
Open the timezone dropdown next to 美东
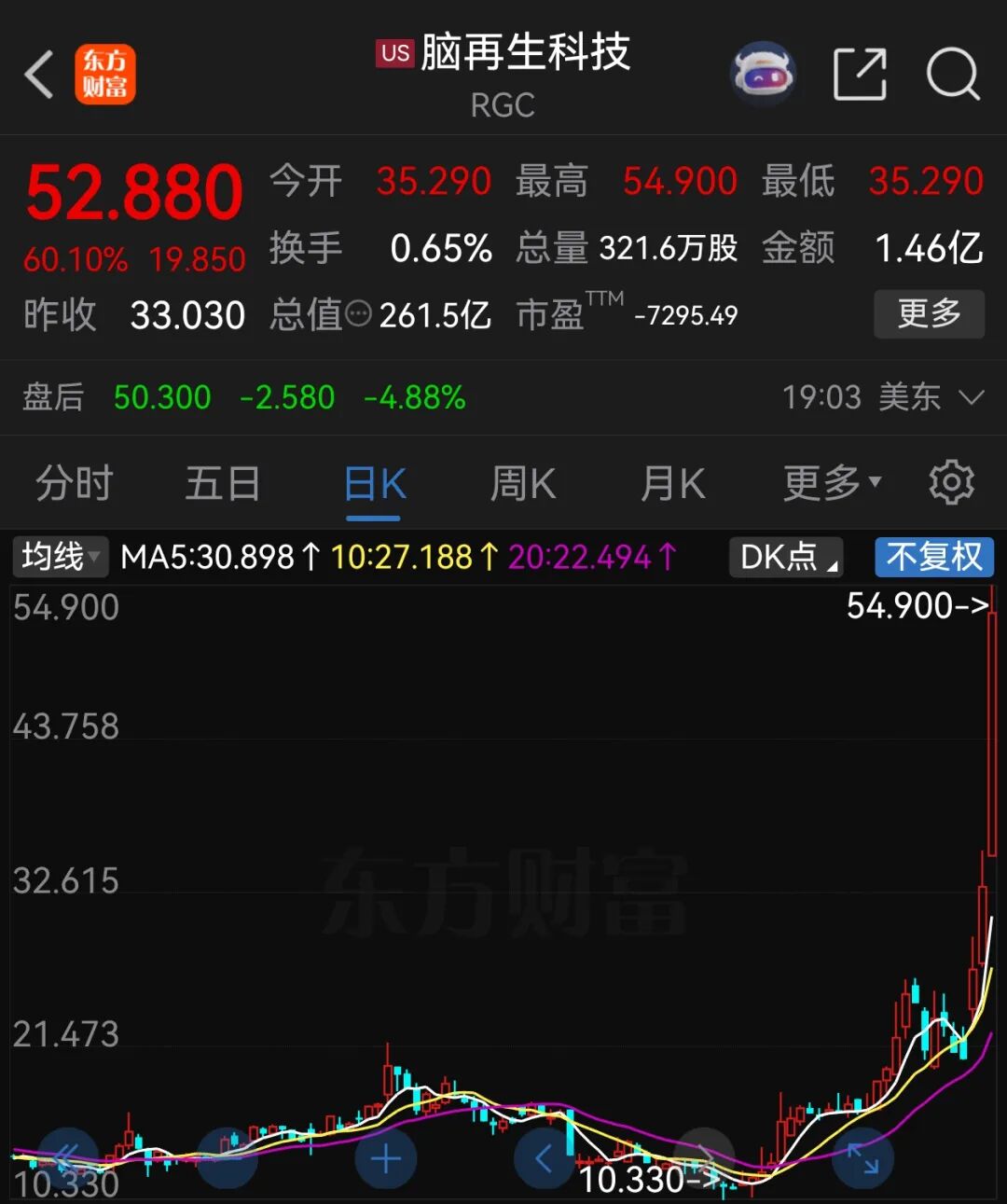click(973, 397)
